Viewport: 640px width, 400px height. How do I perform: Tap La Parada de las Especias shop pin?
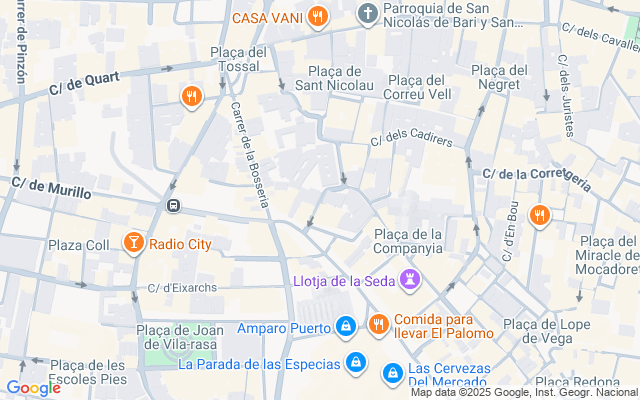(354, 362)
